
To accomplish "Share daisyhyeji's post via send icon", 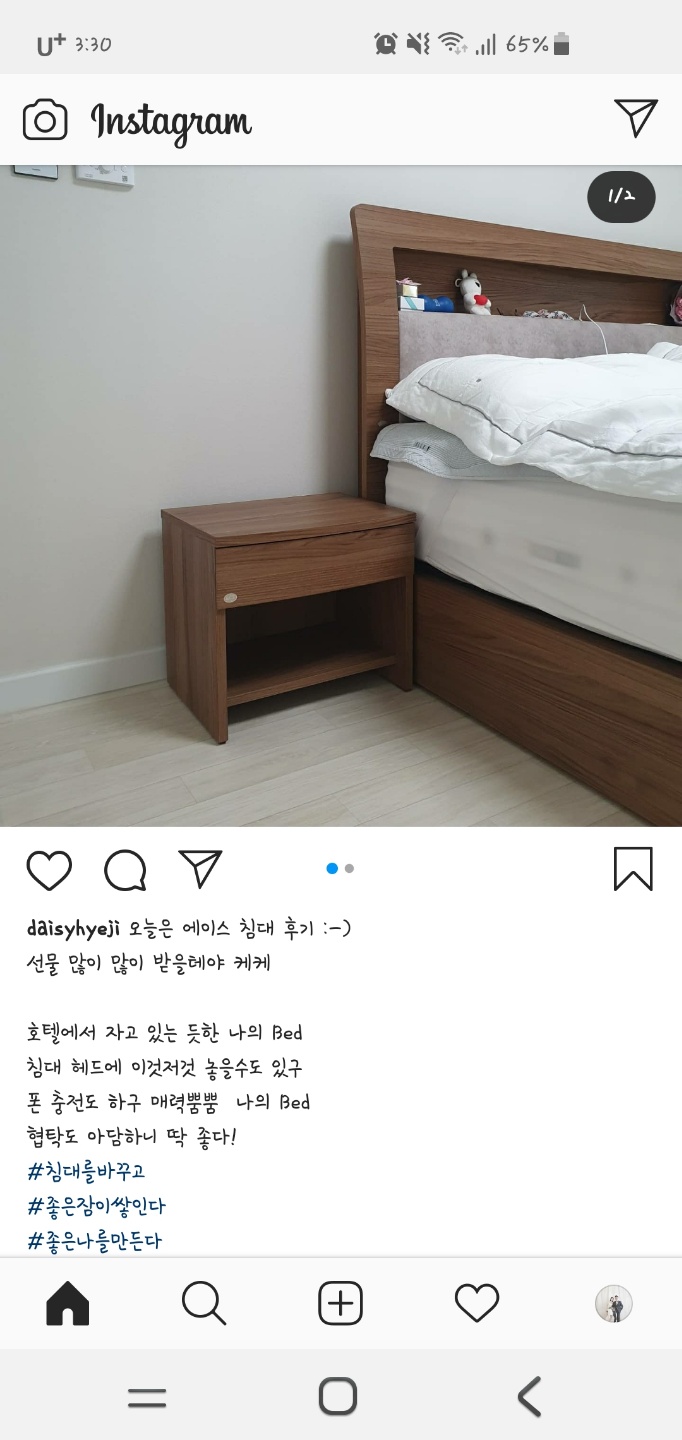I will tap(200, 868).
